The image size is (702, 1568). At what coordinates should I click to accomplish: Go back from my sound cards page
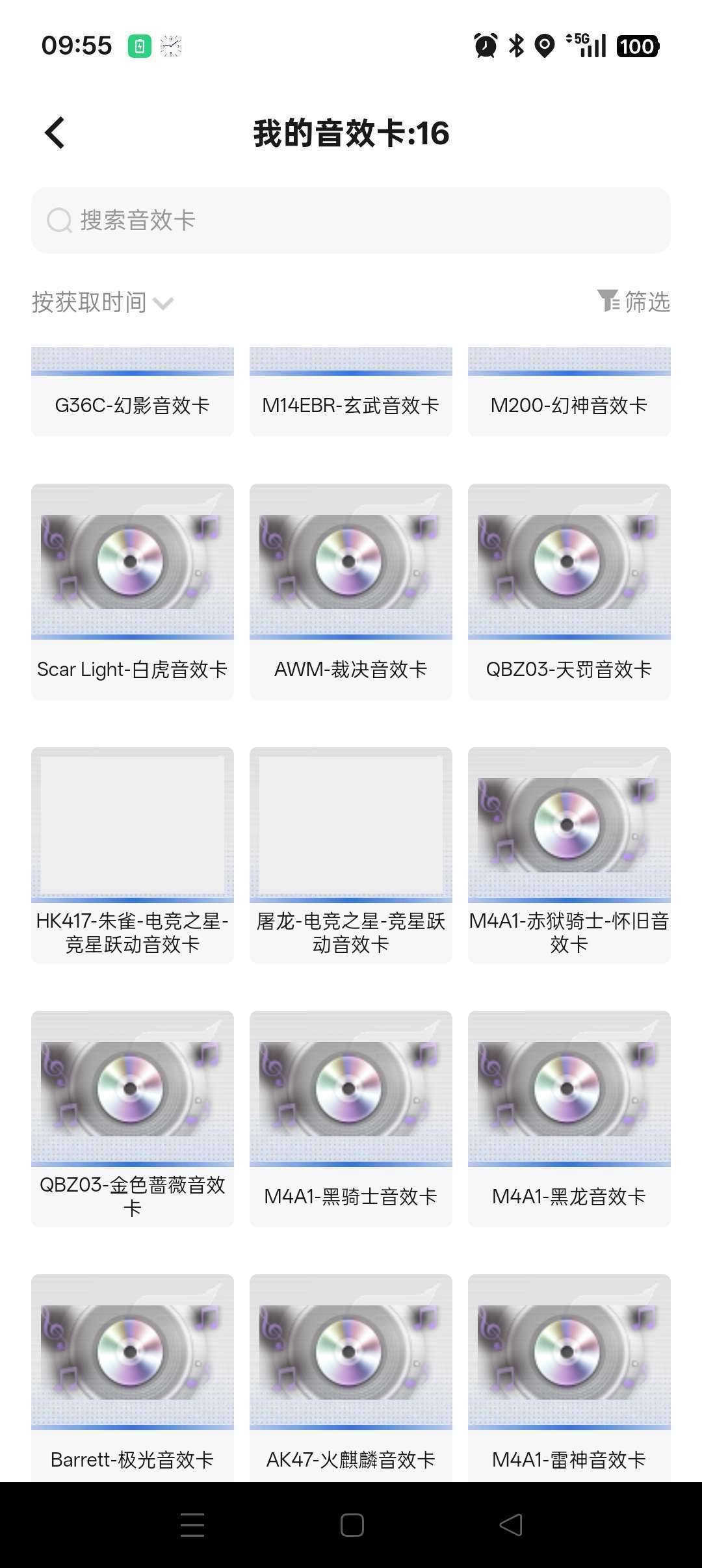pos(55,133)
